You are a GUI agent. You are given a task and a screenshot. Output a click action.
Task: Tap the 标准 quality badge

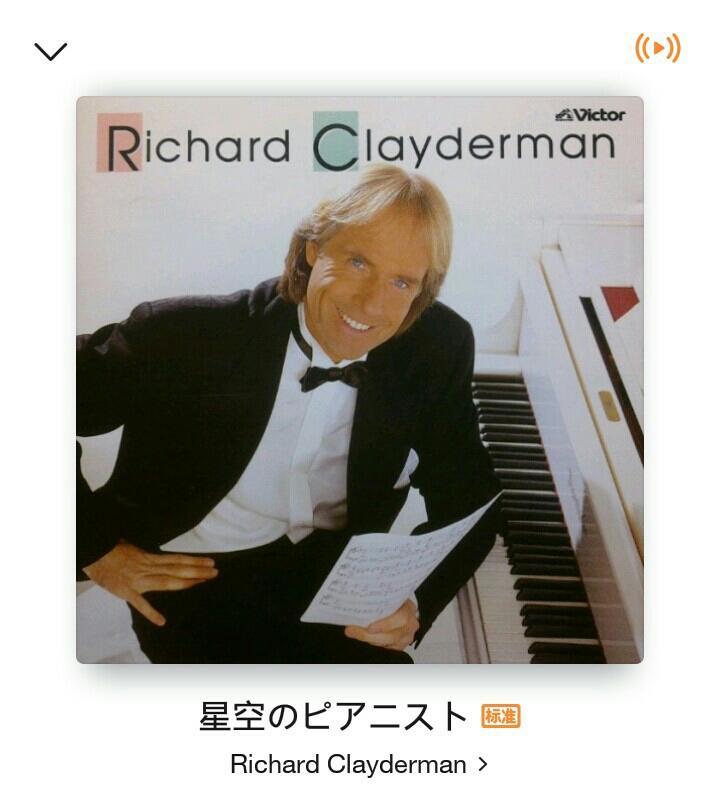pos(501,716)
